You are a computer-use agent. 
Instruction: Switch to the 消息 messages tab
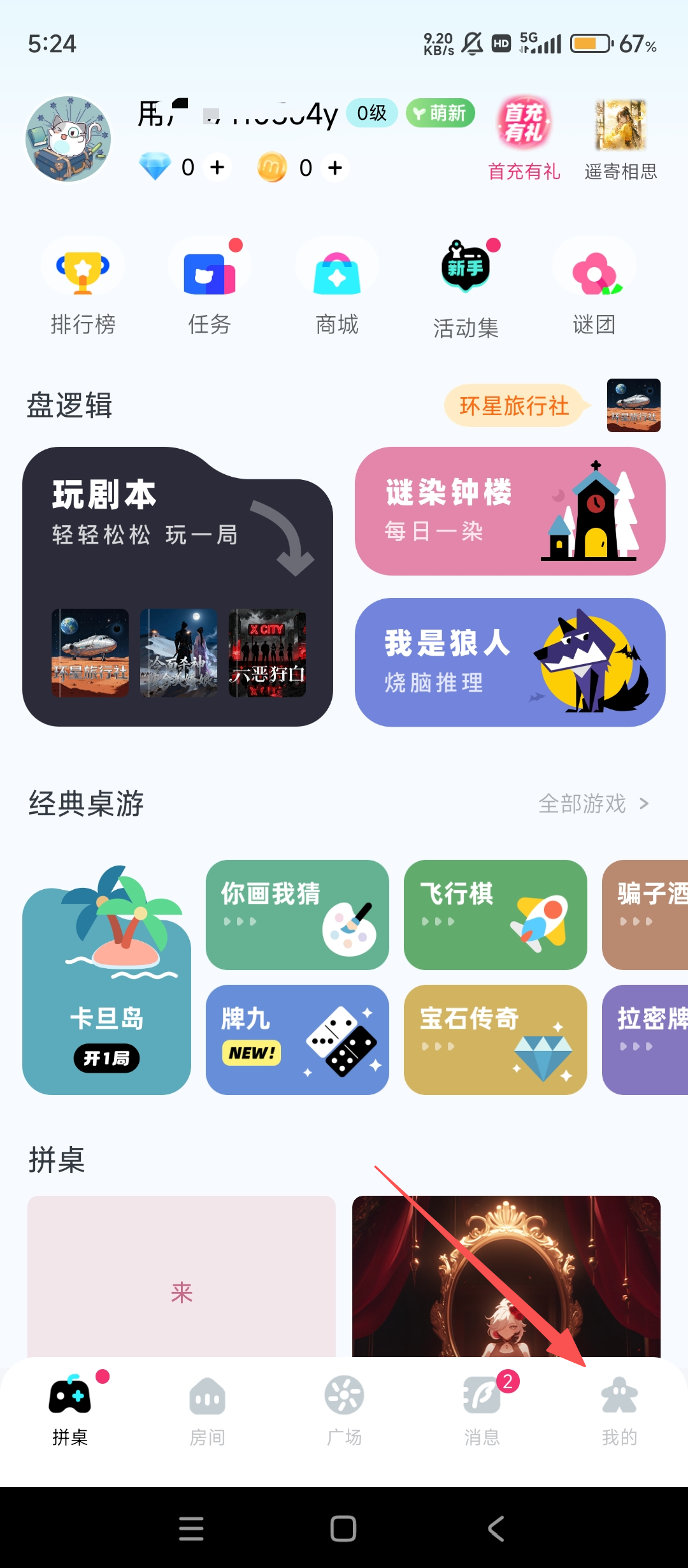pyautogui.click(x=482, y=1410)
